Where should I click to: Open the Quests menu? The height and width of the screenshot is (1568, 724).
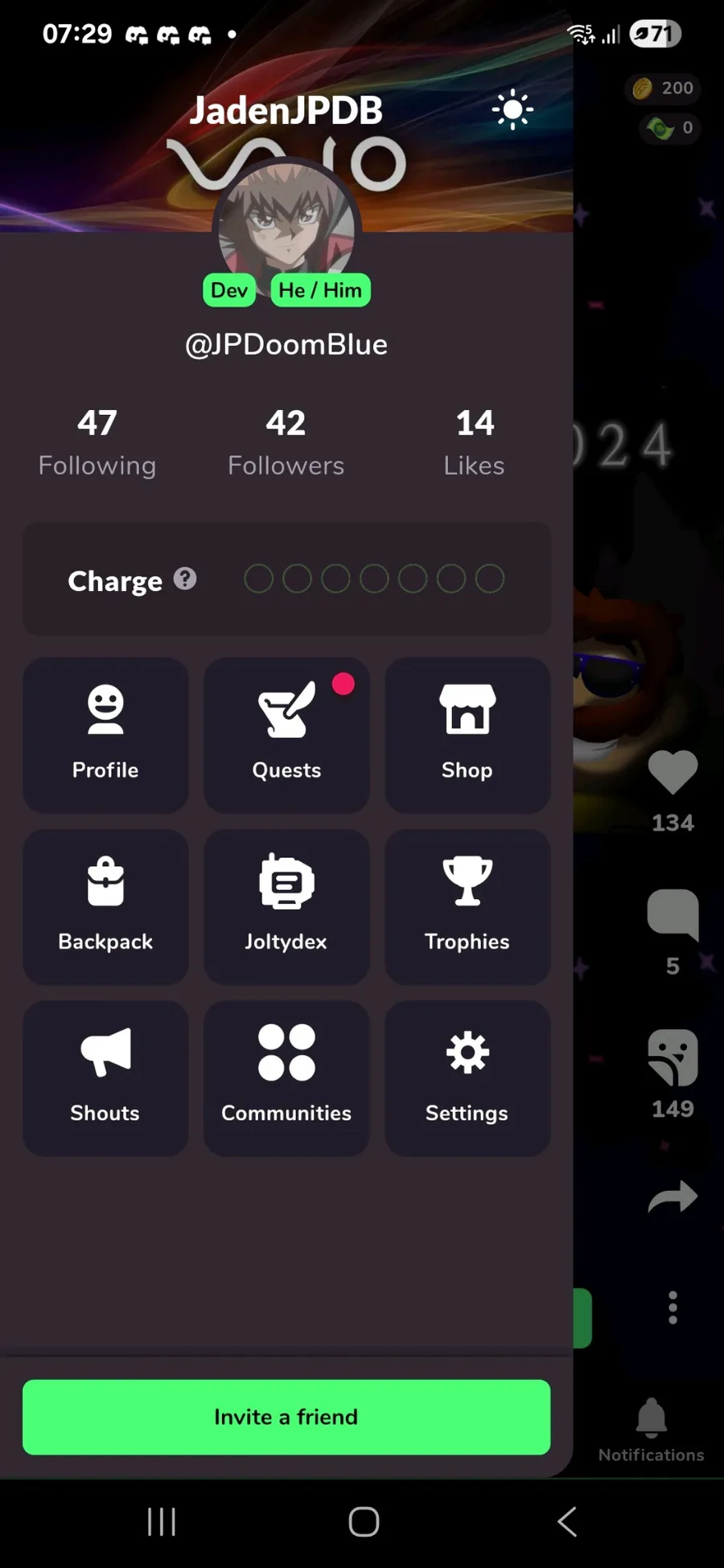click(286, 732)
